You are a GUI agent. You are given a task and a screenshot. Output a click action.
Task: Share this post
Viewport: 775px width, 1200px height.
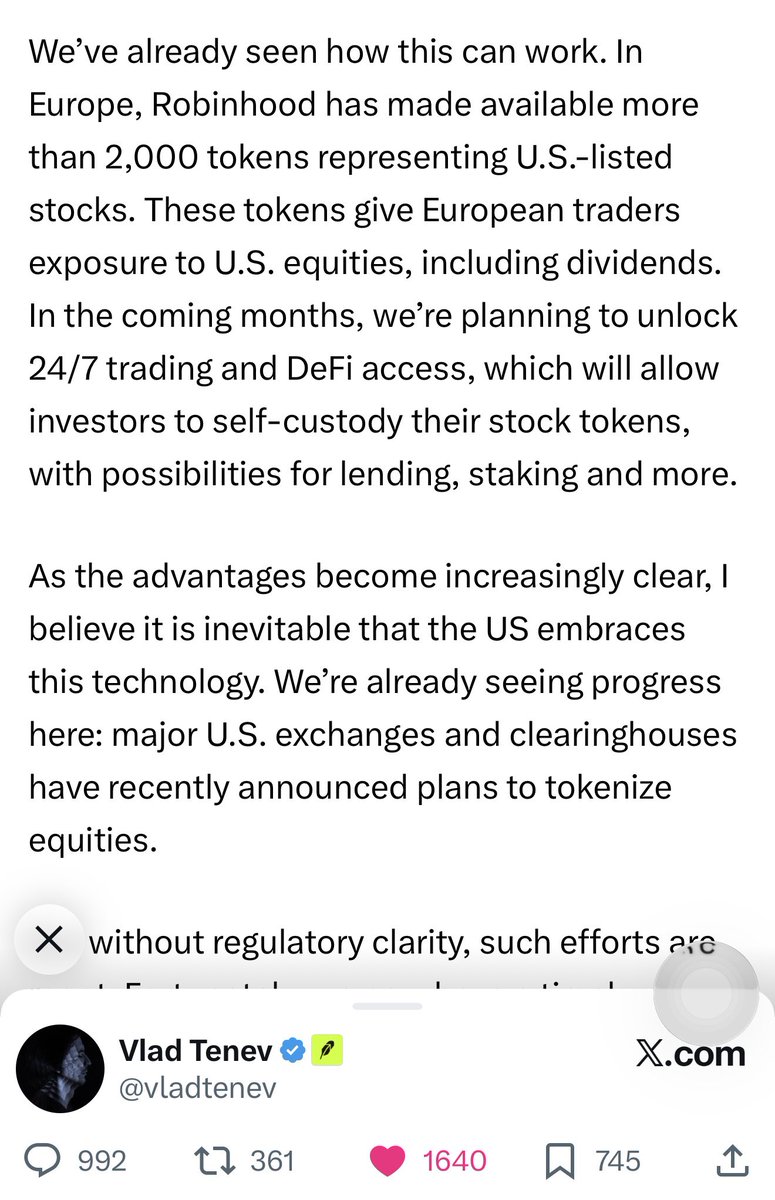point(734,1160)
